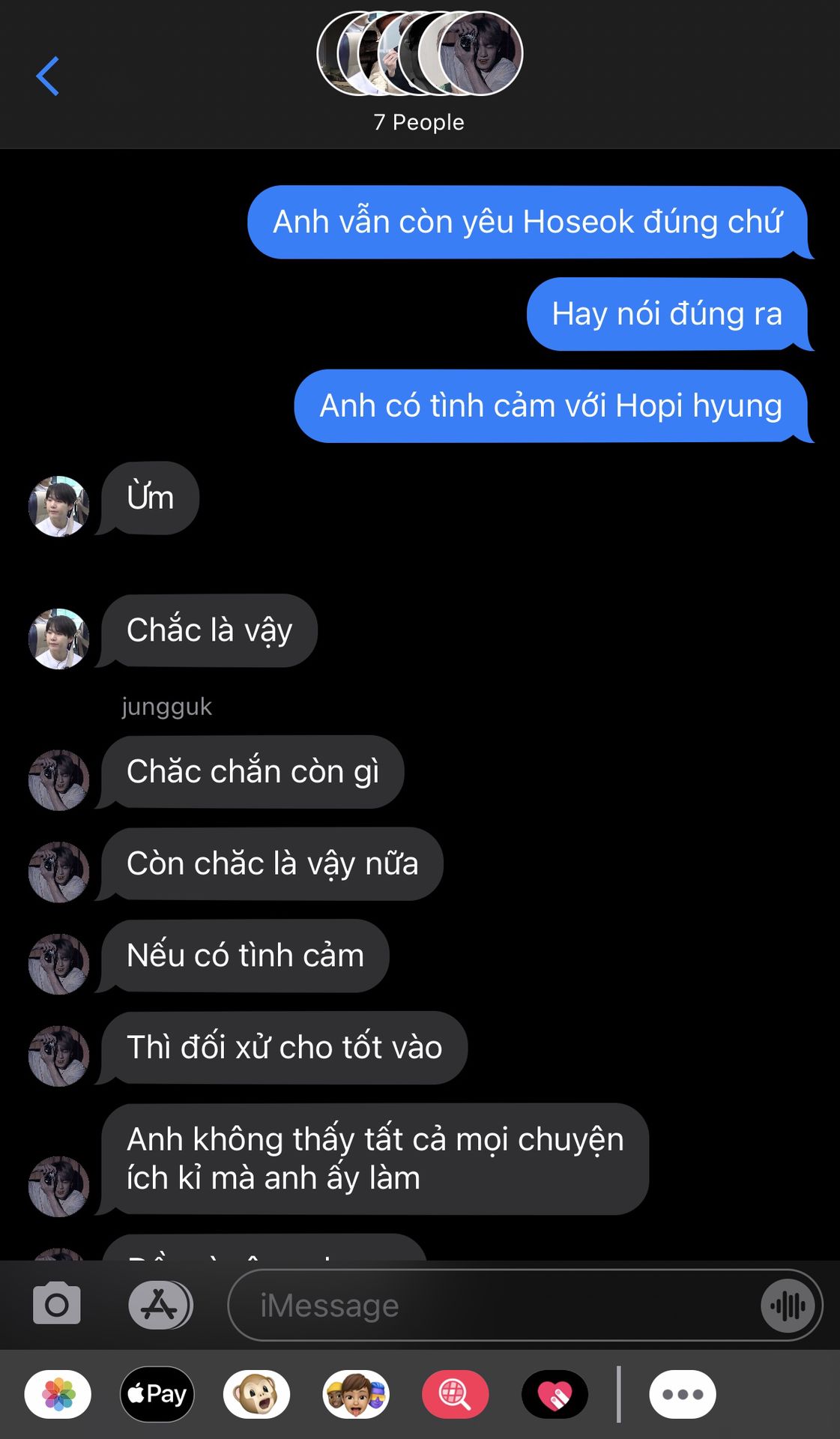840x1439 pixels.
Task: Open the camera to take a photo
Action: pyautogui.click(x=57, y=1305)
